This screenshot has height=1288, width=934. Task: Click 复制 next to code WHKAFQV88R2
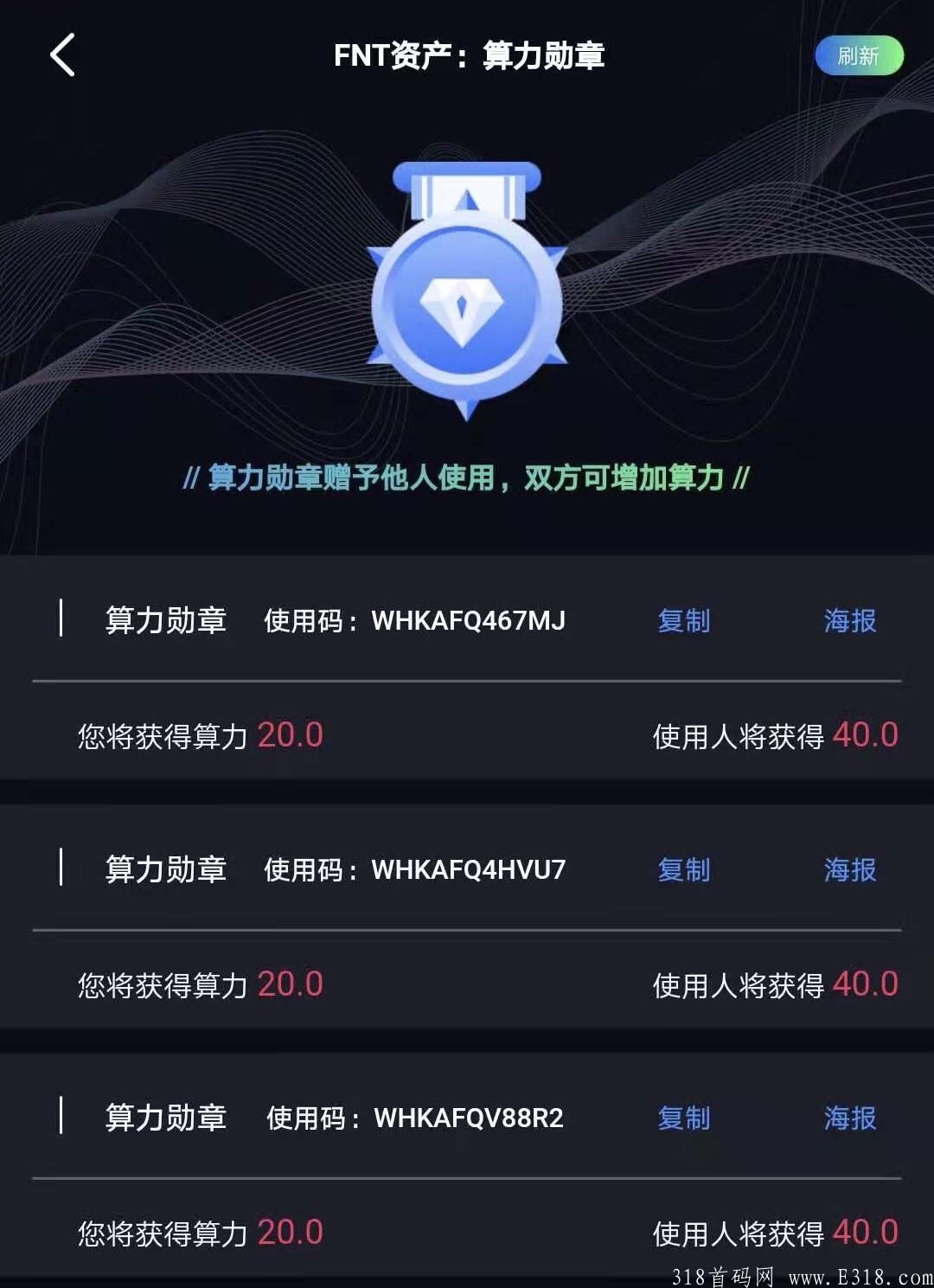(684, 1118)
